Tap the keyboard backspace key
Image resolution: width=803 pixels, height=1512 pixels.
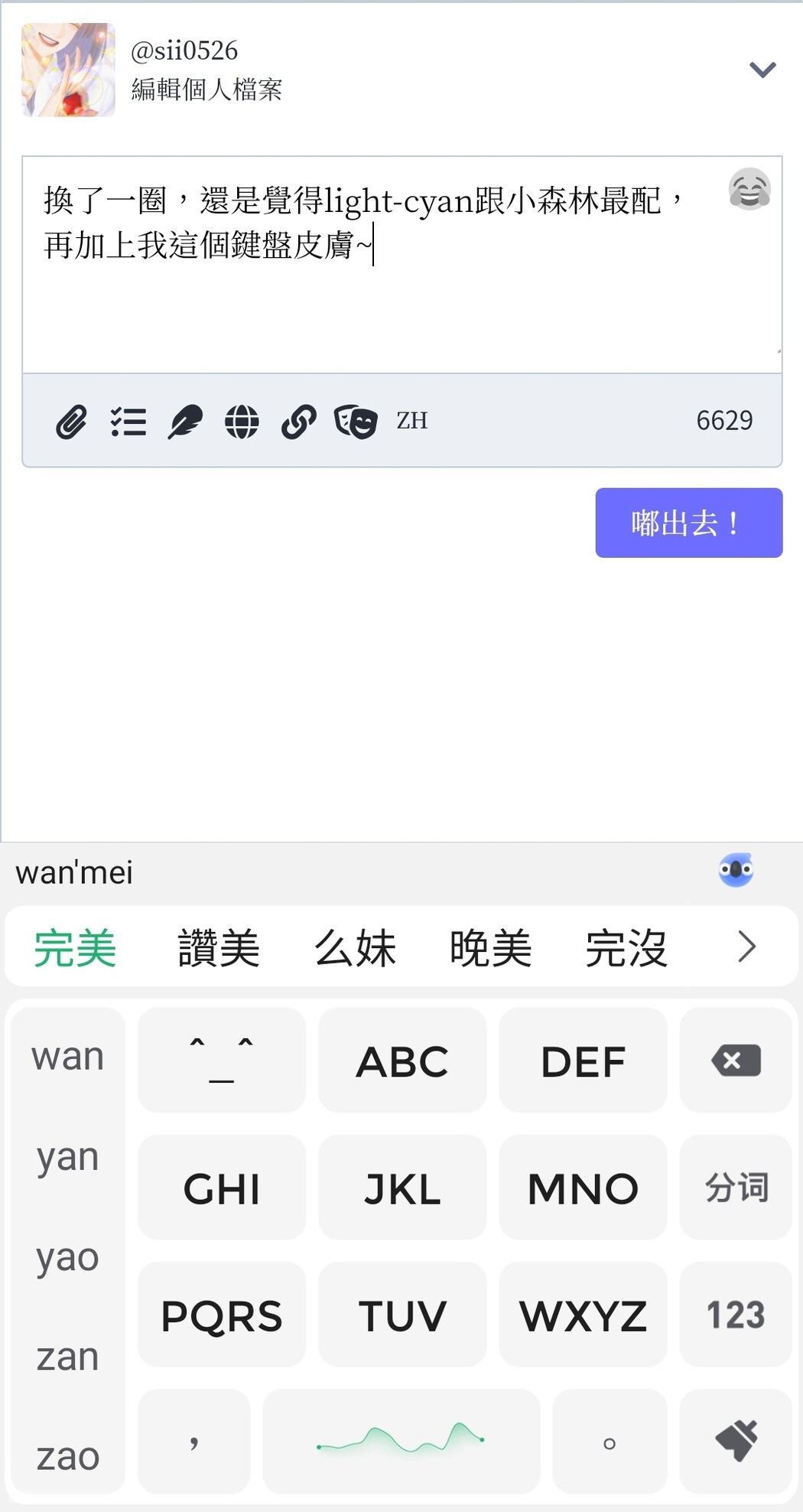click(x=736, y=1060)
